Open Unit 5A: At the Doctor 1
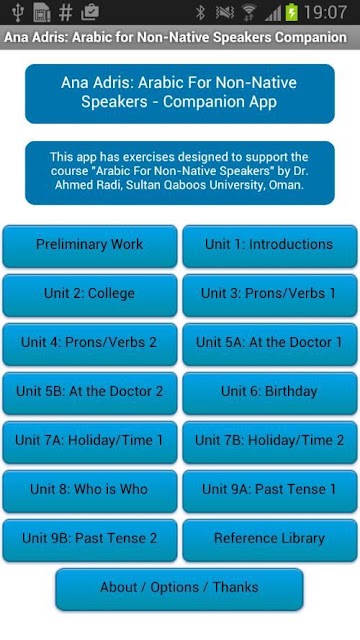This screenshot has height=640, width=360. [270, 344]
